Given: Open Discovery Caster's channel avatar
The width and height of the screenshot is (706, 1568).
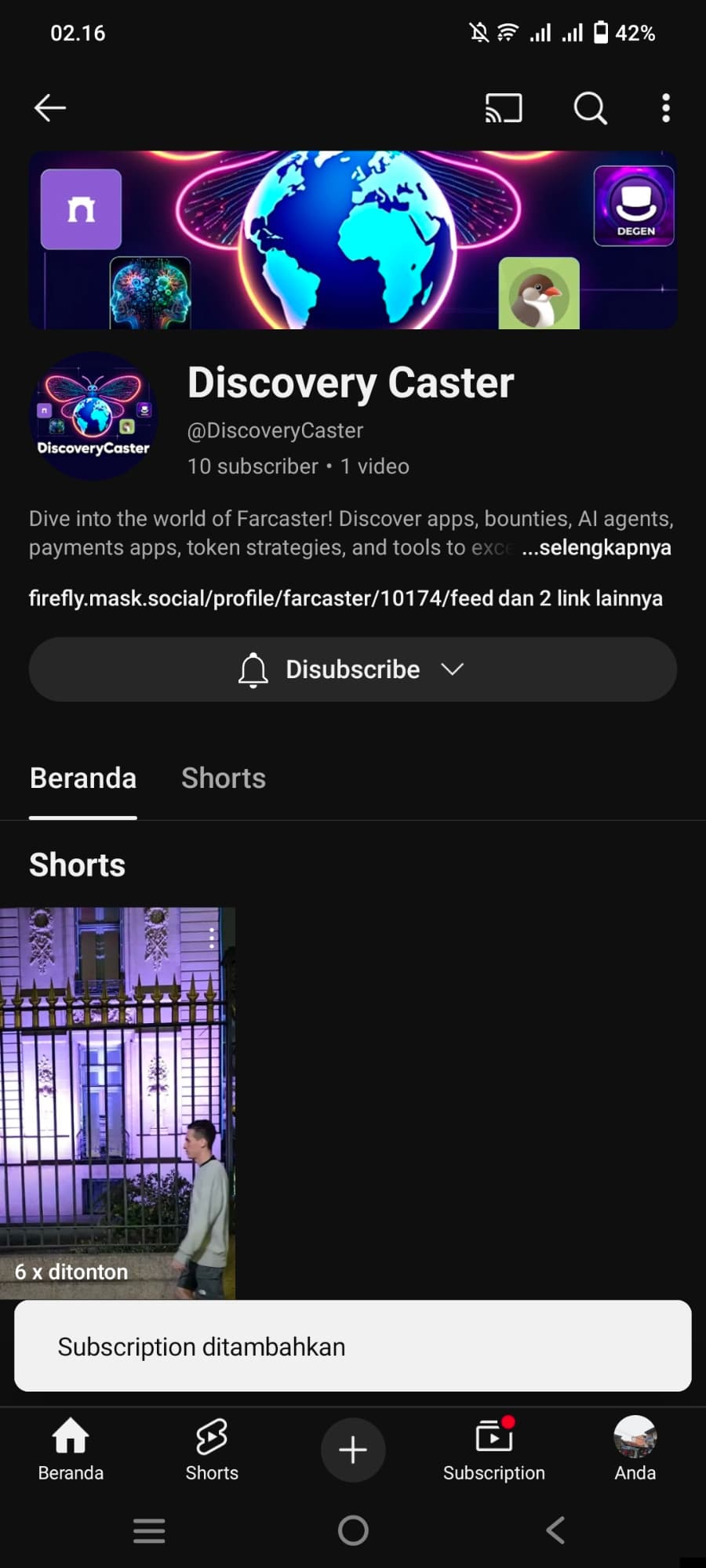Looking at the screenshot, I should point(93,416).
